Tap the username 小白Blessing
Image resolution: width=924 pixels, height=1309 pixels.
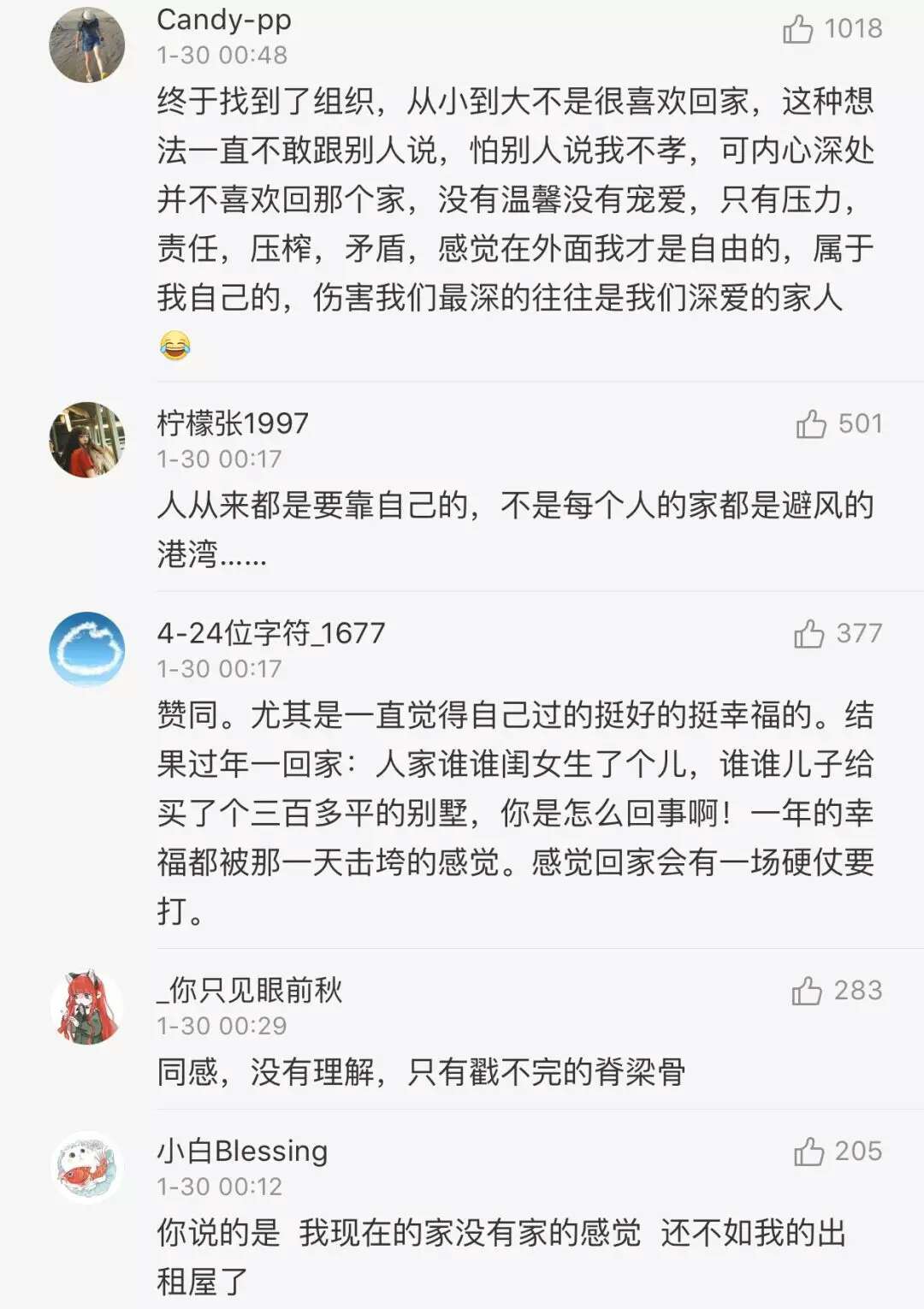tap(242, 1151)
